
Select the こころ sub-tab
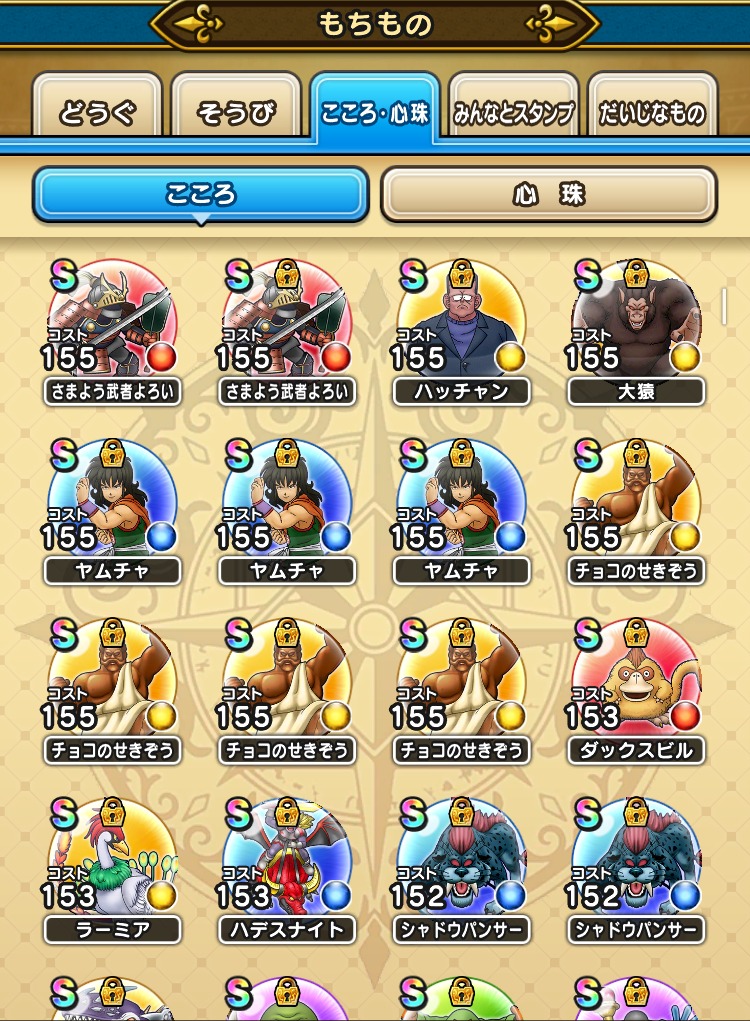pos(201,193)
